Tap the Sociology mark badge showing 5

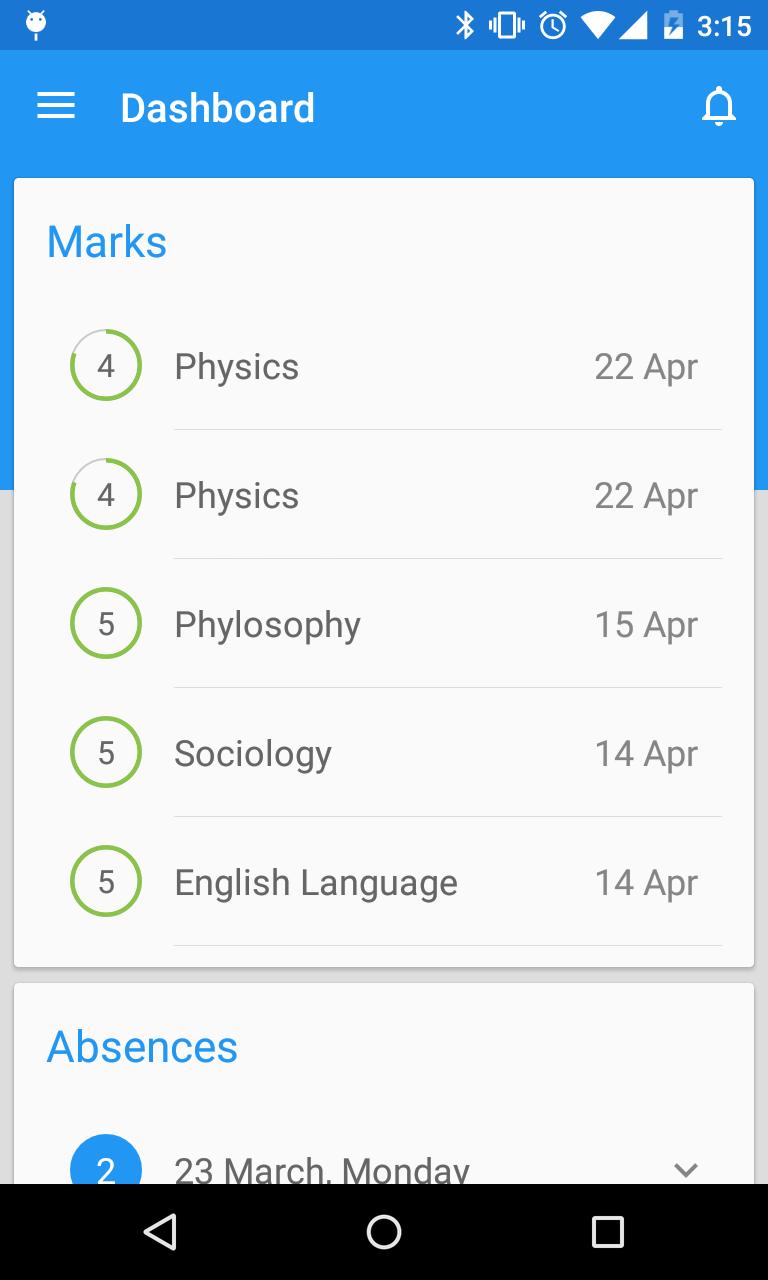tap(106, 752)
